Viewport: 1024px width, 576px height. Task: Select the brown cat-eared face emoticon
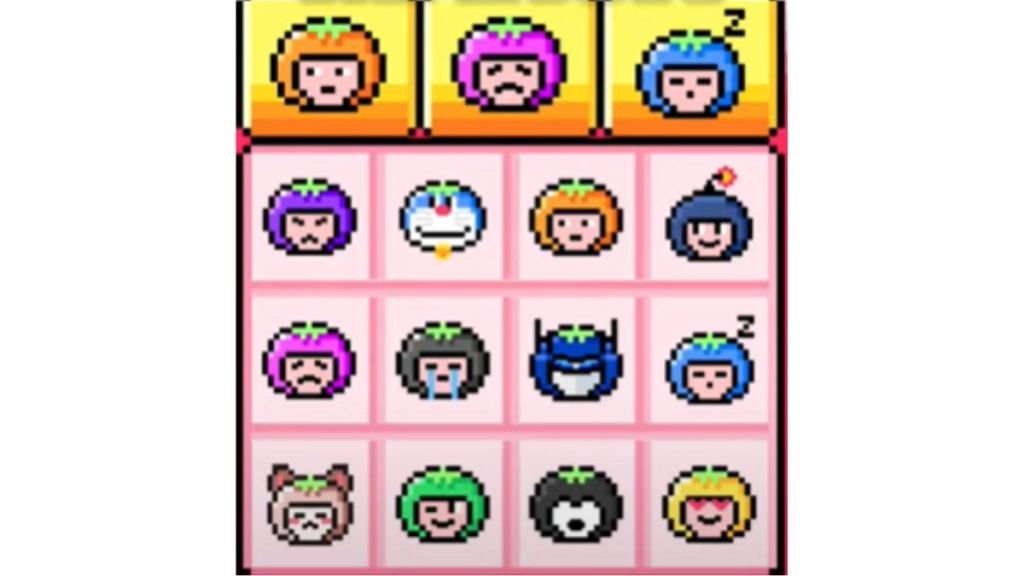coord(310,503)
